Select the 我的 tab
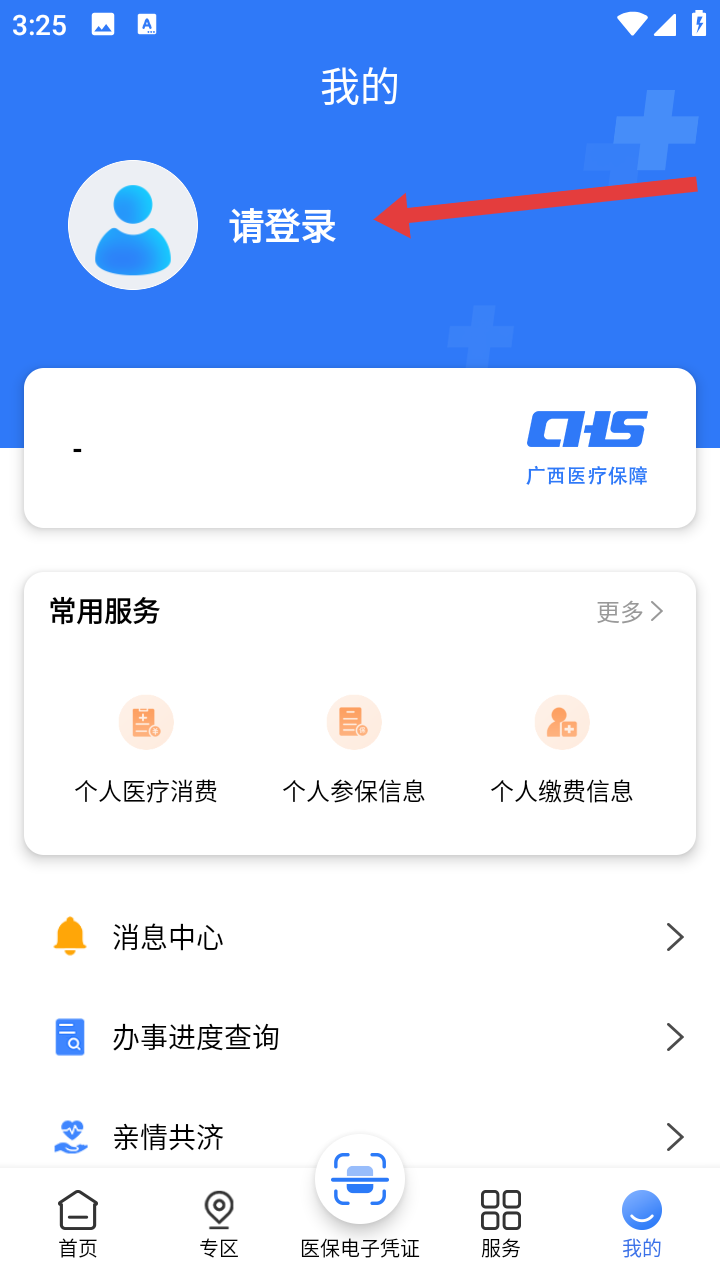 [642, 1223]
